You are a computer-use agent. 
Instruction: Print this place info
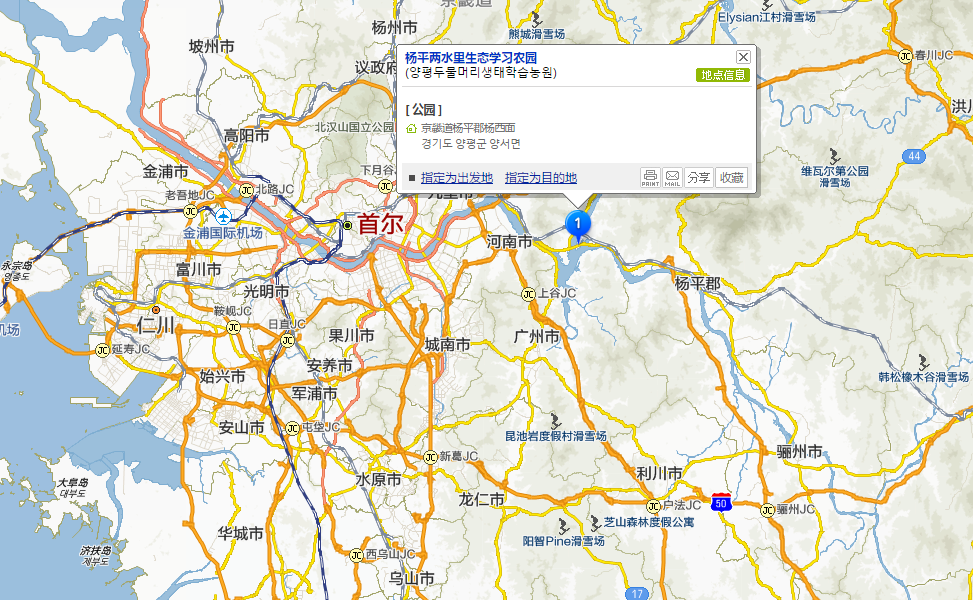(650, 177)
